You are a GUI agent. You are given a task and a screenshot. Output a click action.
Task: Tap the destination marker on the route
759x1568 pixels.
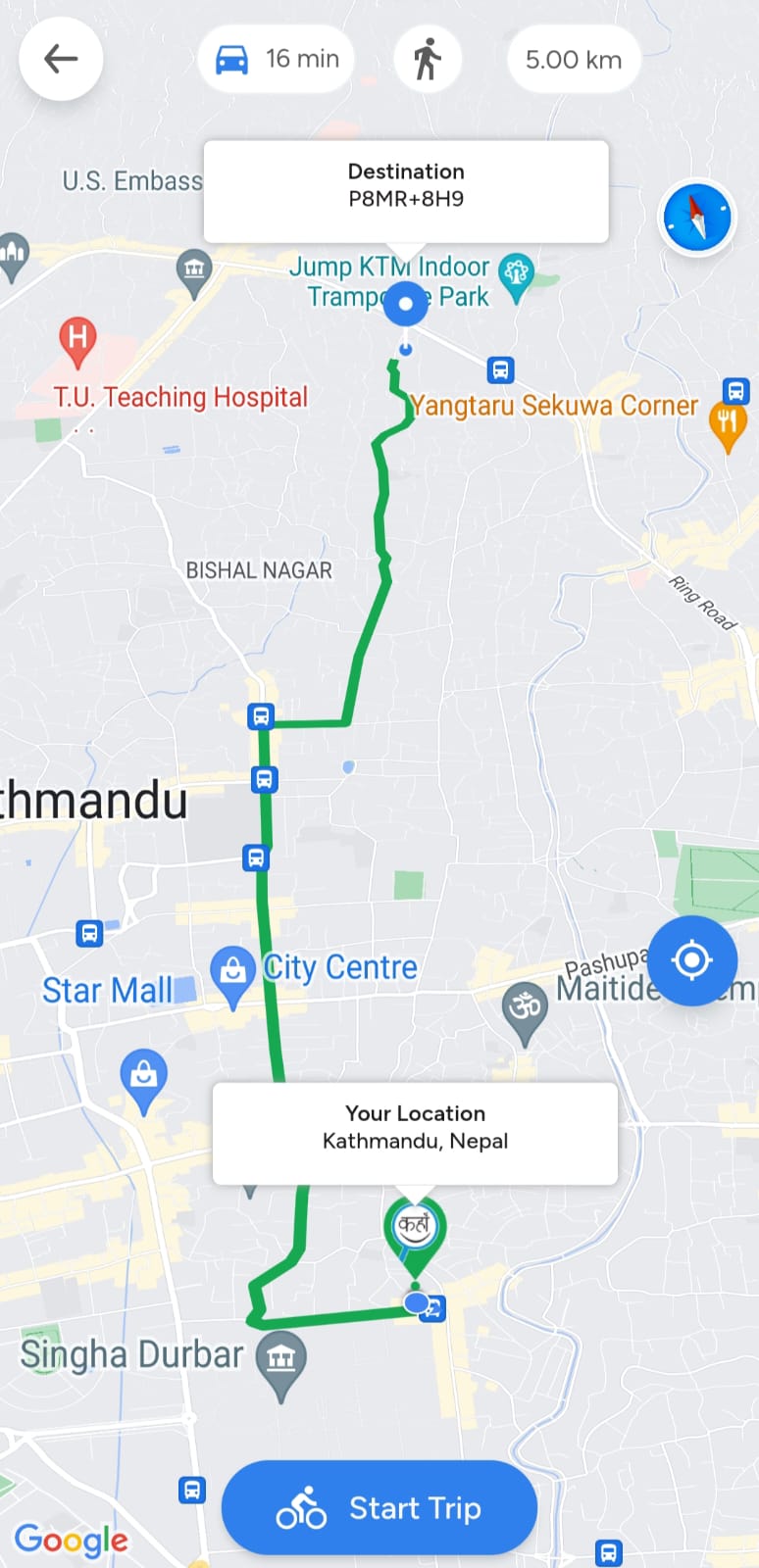pos(406,304)
